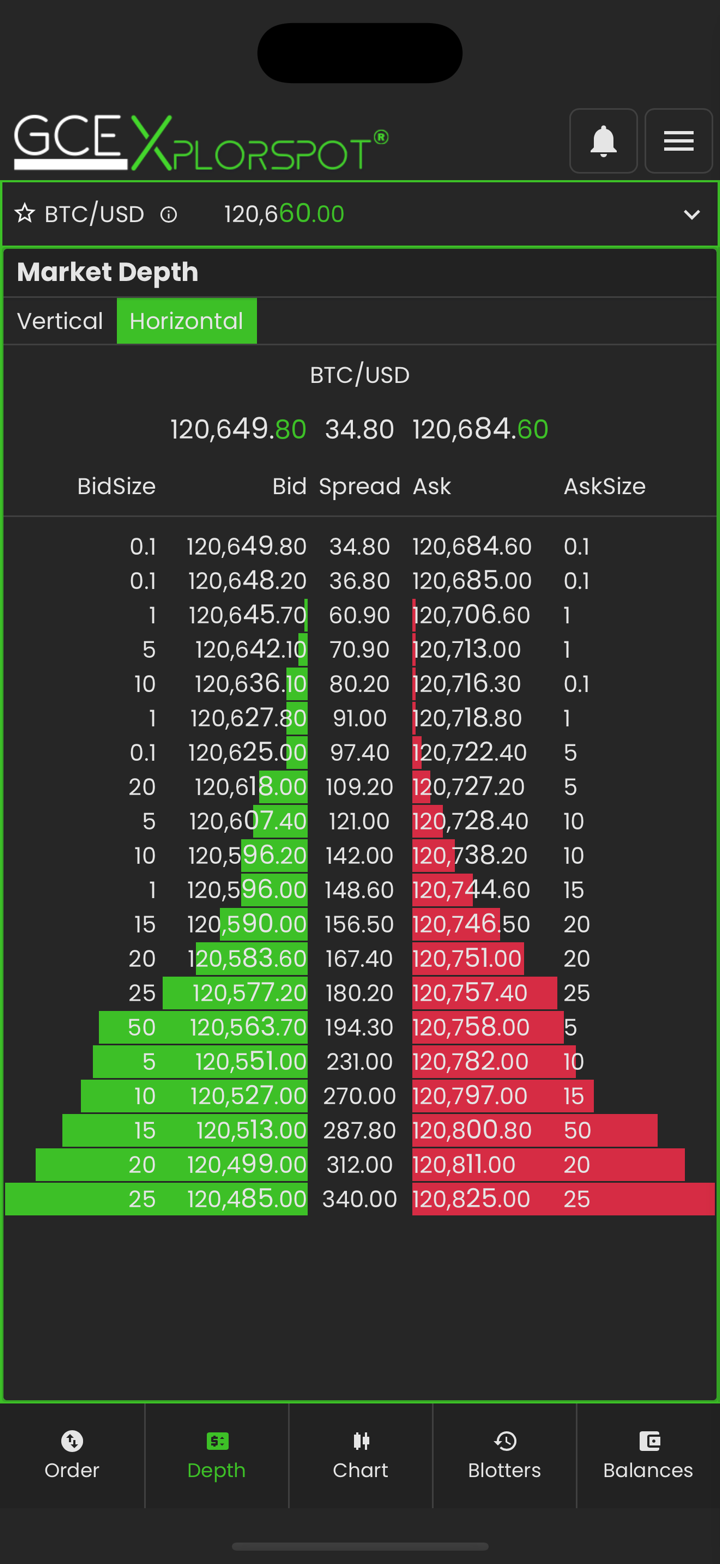
Task: Switch to Vertical market depth view
Action: 60,321
